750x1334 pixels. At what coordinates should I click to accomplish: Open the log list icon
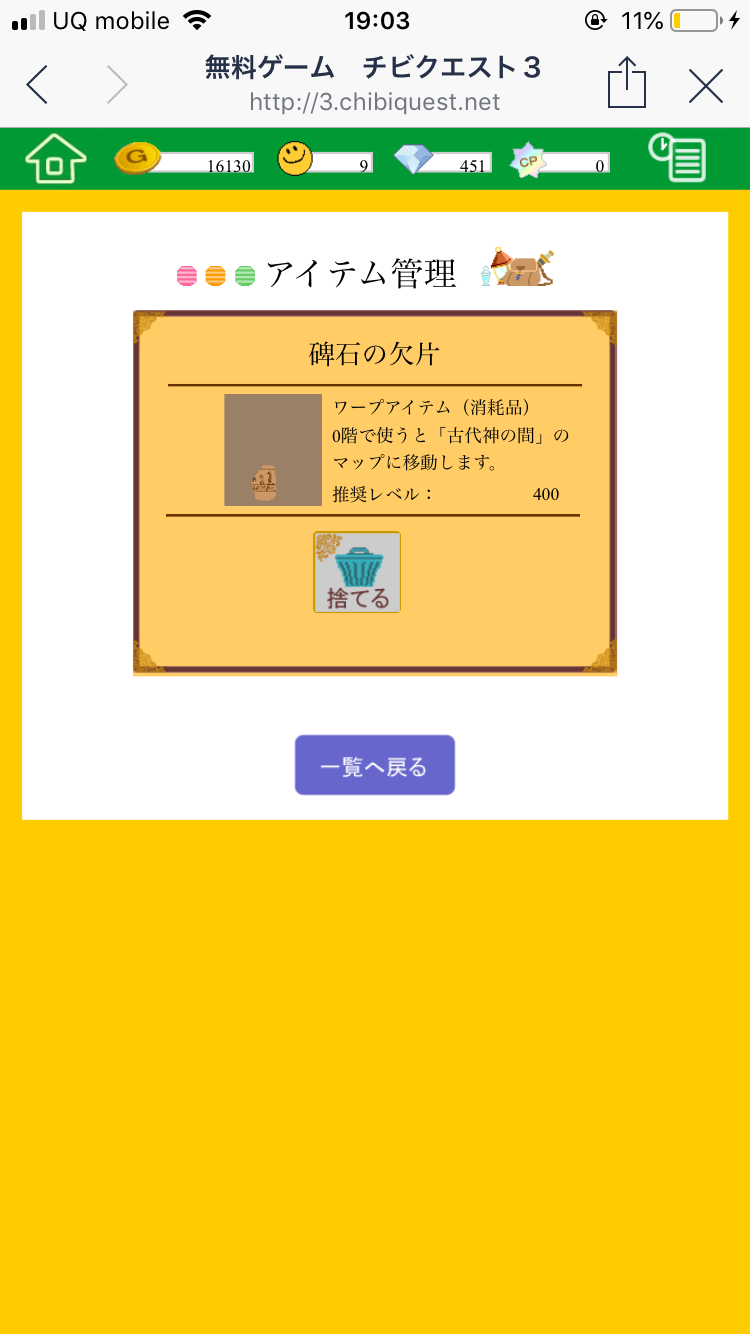tap(677, 159)
